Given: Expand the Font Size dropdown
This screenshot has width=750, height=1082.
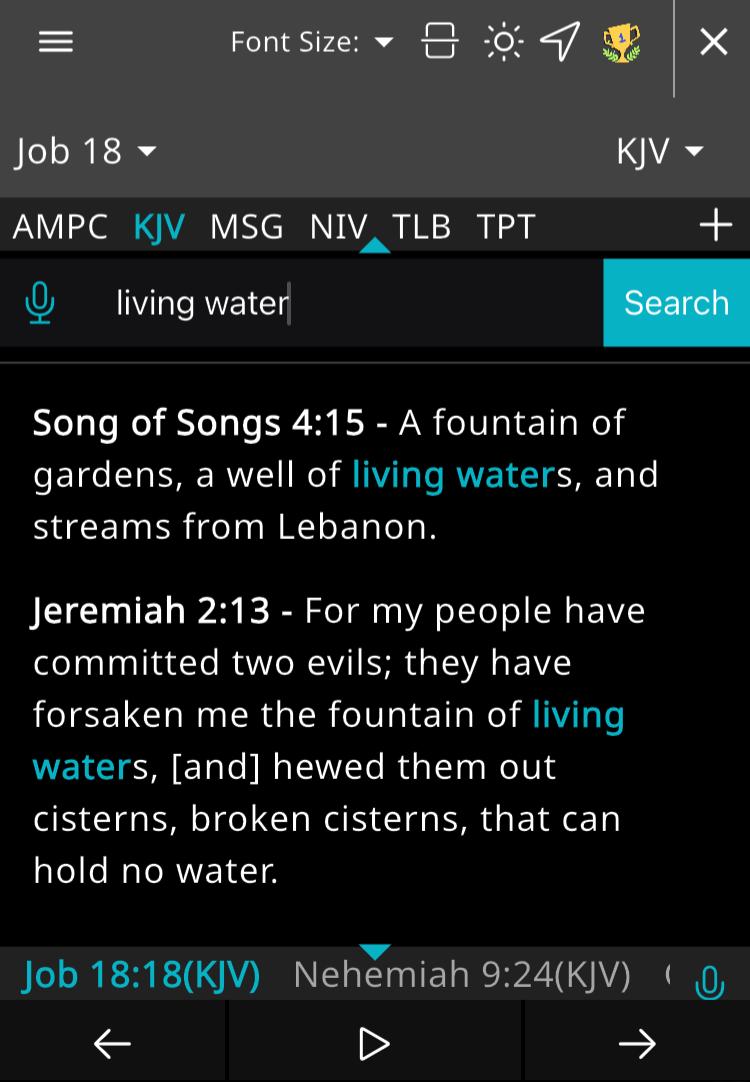Looking at the screenshot, I should tap(312, 42).
